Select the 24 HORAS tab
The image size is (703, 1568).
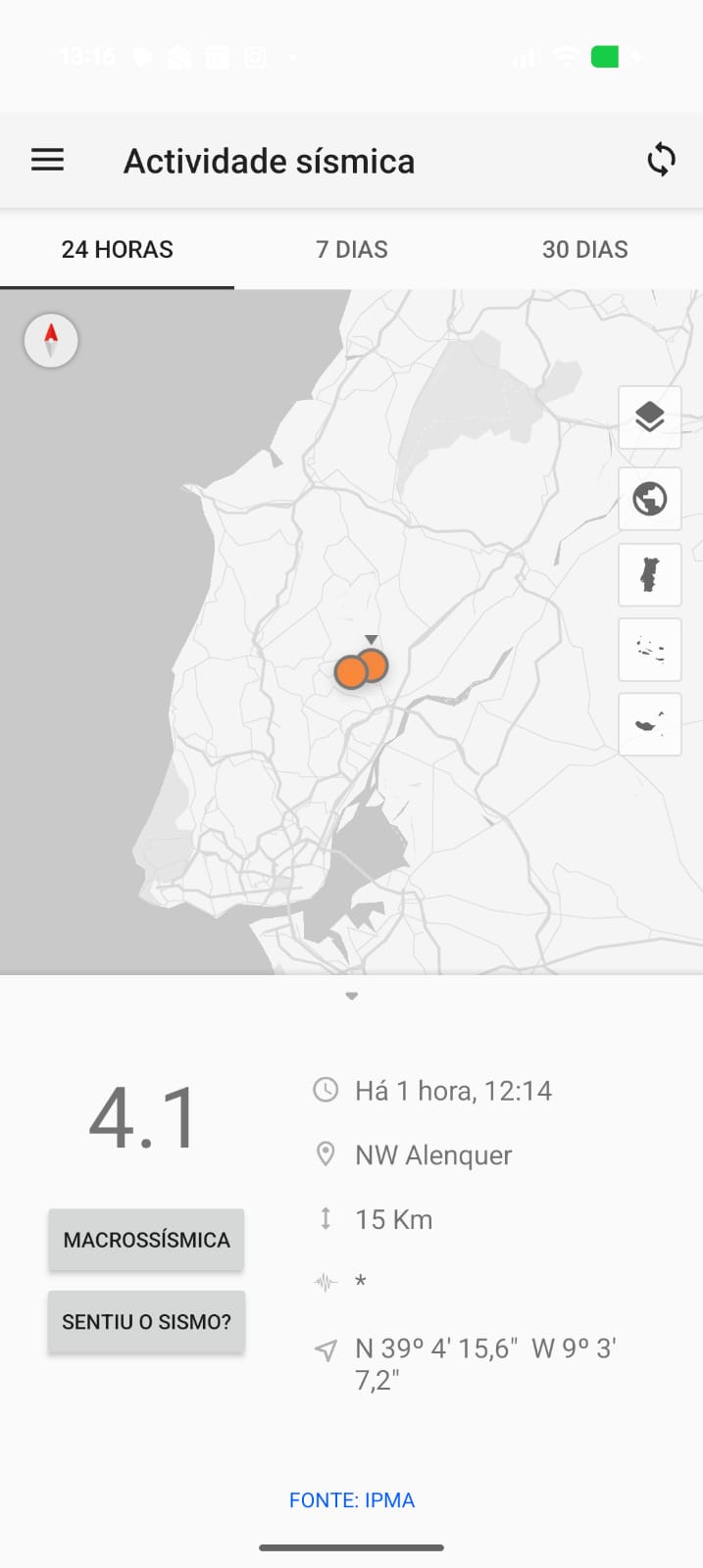(117, 250)
